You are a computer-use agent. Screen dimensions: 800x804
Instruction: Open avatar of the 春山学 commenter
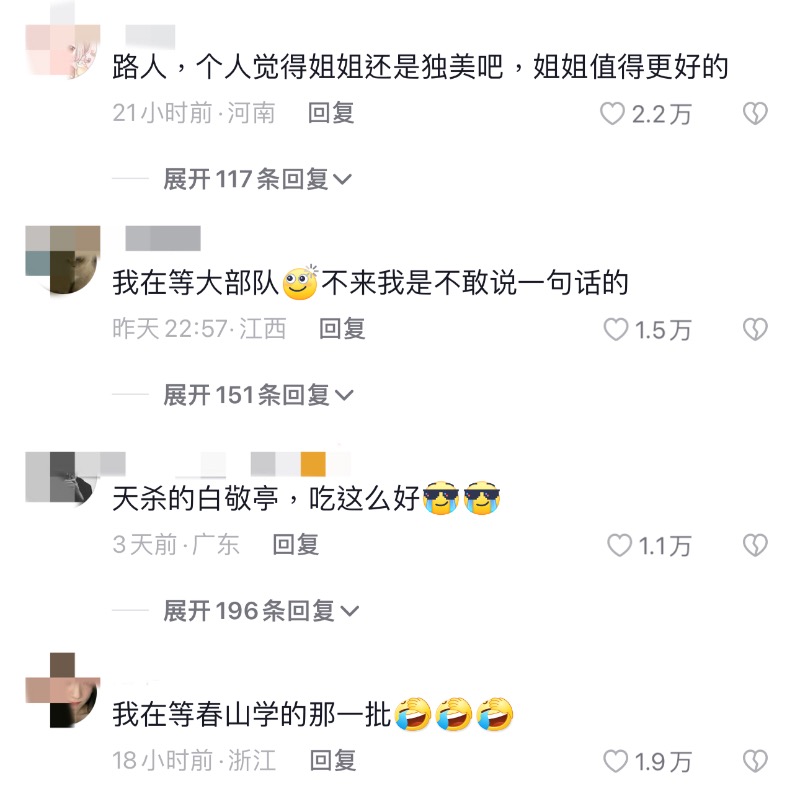[x=62, y=692]
